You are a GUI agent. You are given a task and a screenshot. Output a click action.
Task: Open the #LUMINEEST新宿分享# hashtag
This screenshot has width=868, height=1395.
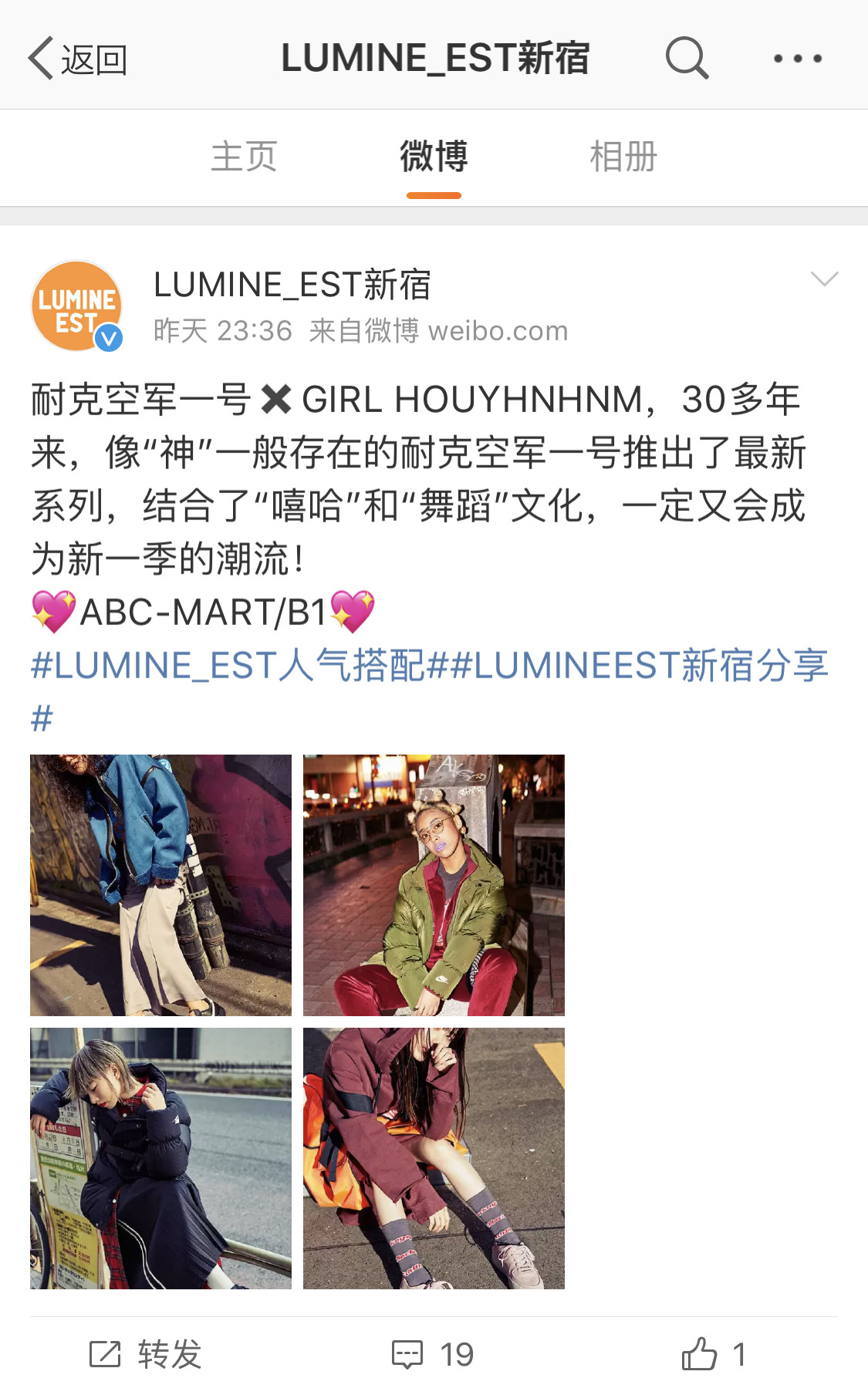640,665
